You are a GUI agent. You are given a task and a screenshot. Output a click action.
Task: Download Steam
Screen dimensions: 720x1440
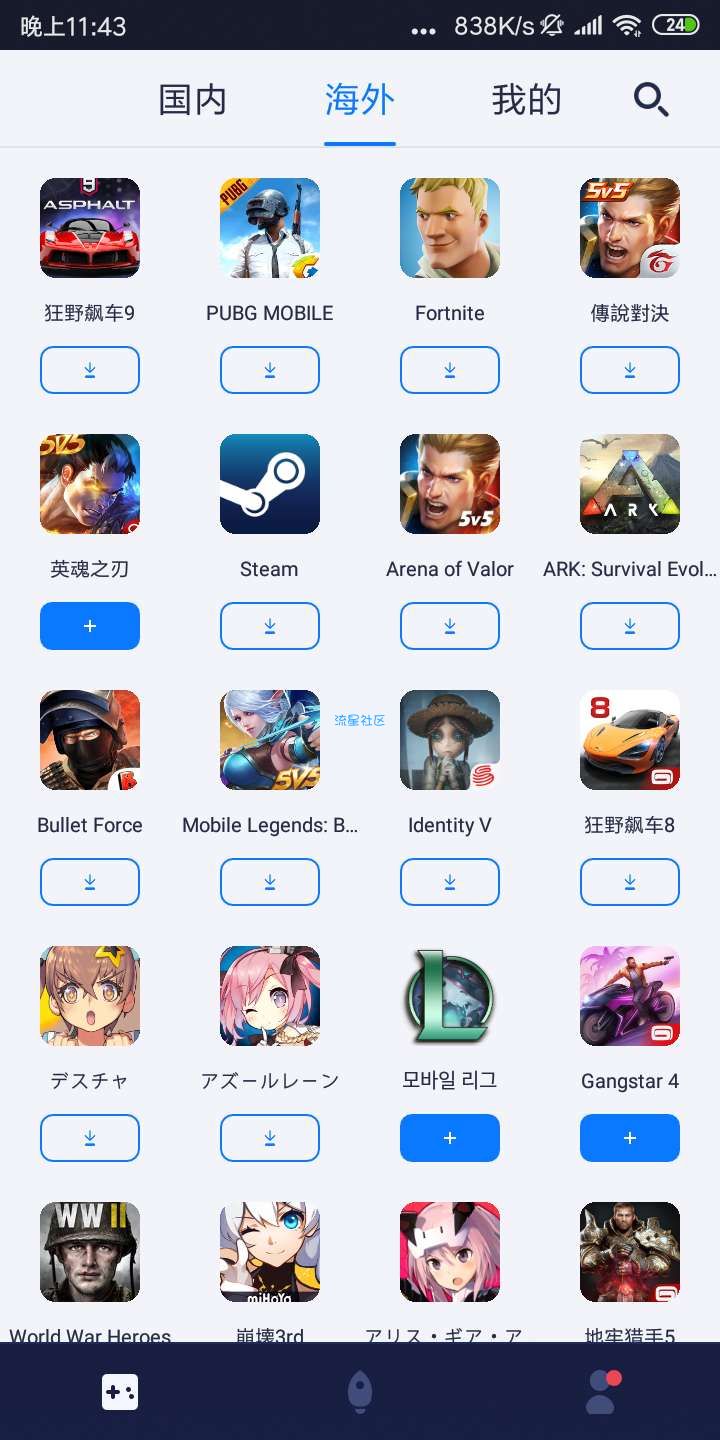[270, 626]
